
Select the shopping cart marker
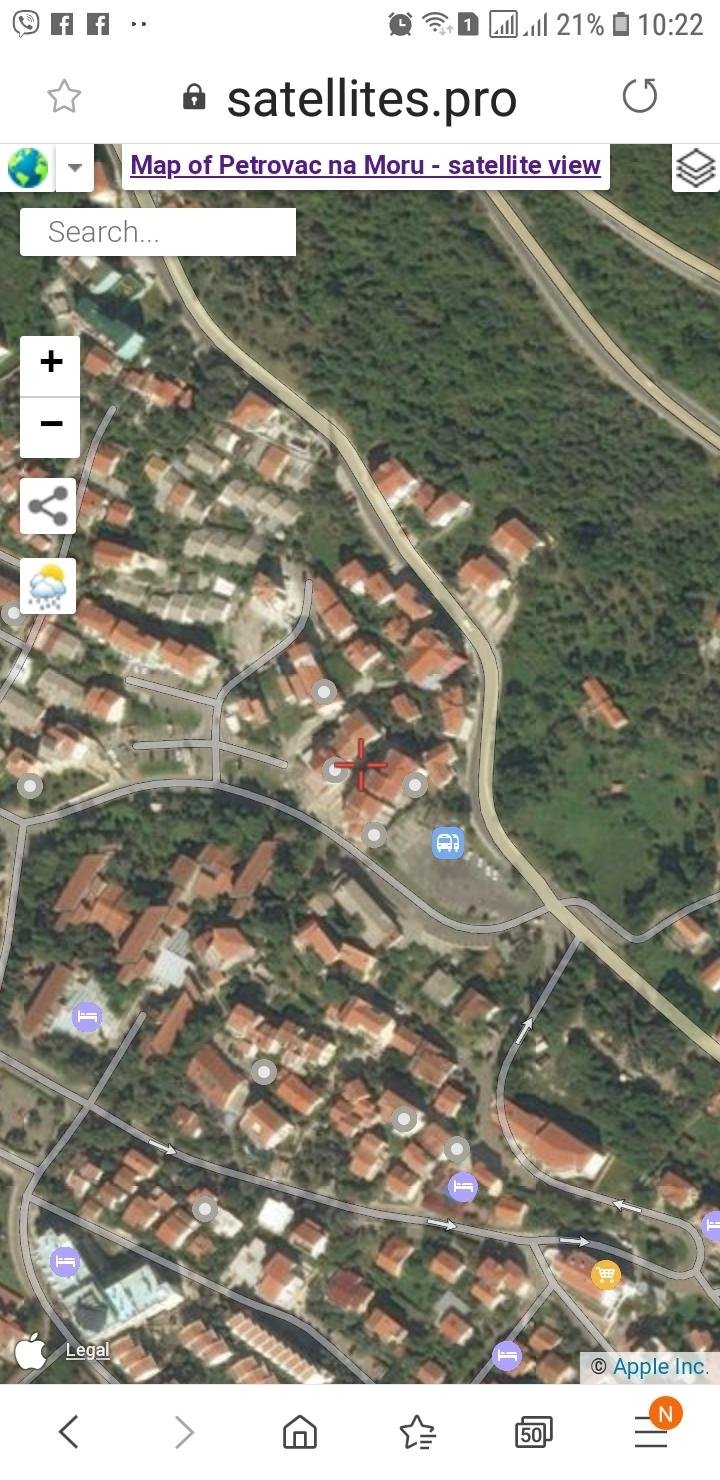[x=605, y=1274]
